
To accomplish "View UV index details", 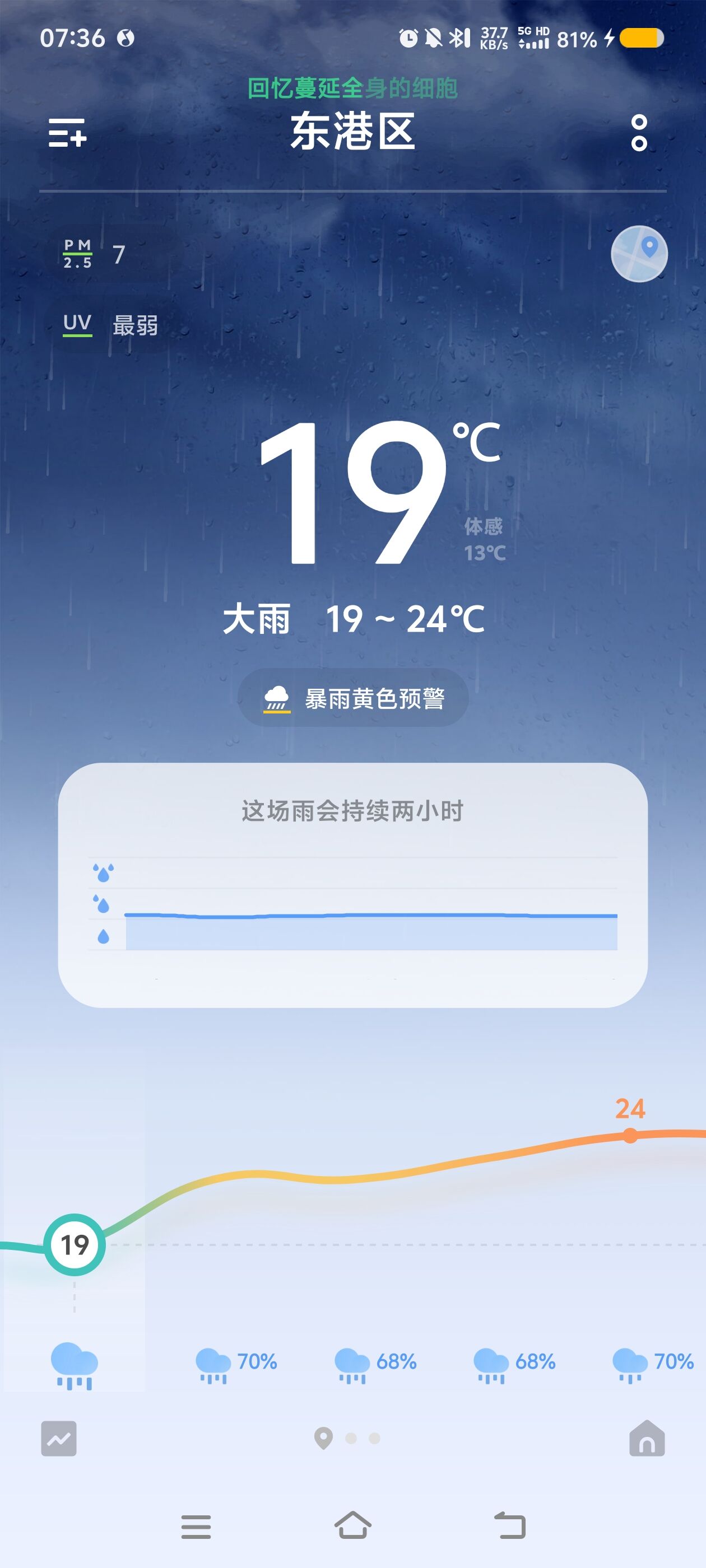I will (x=110, y=325).
